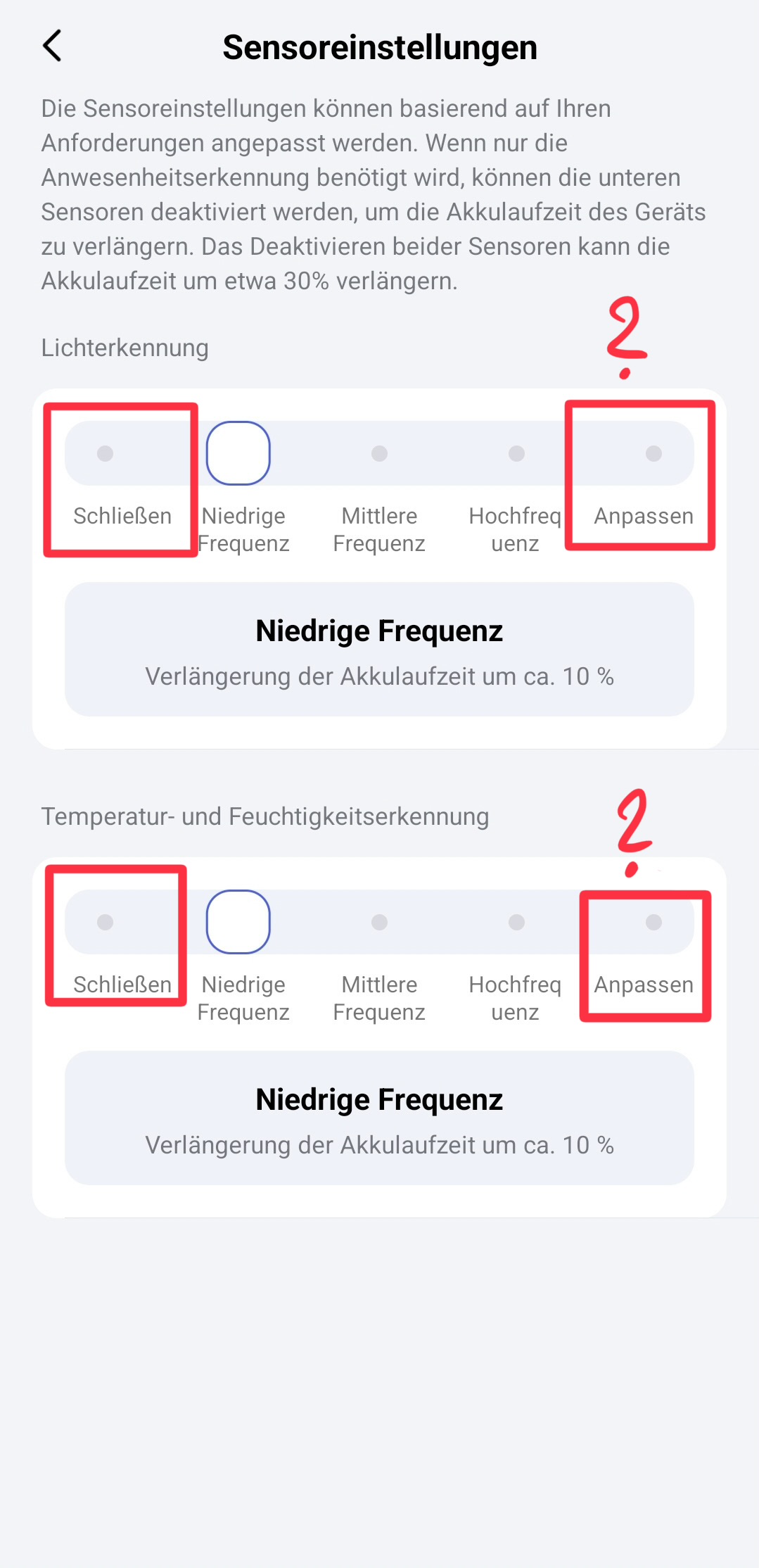
Task: Choose Hochfrequenz for Temperatur- und Feuchtigkeitserkennung
Action: (x=516, y=922)
